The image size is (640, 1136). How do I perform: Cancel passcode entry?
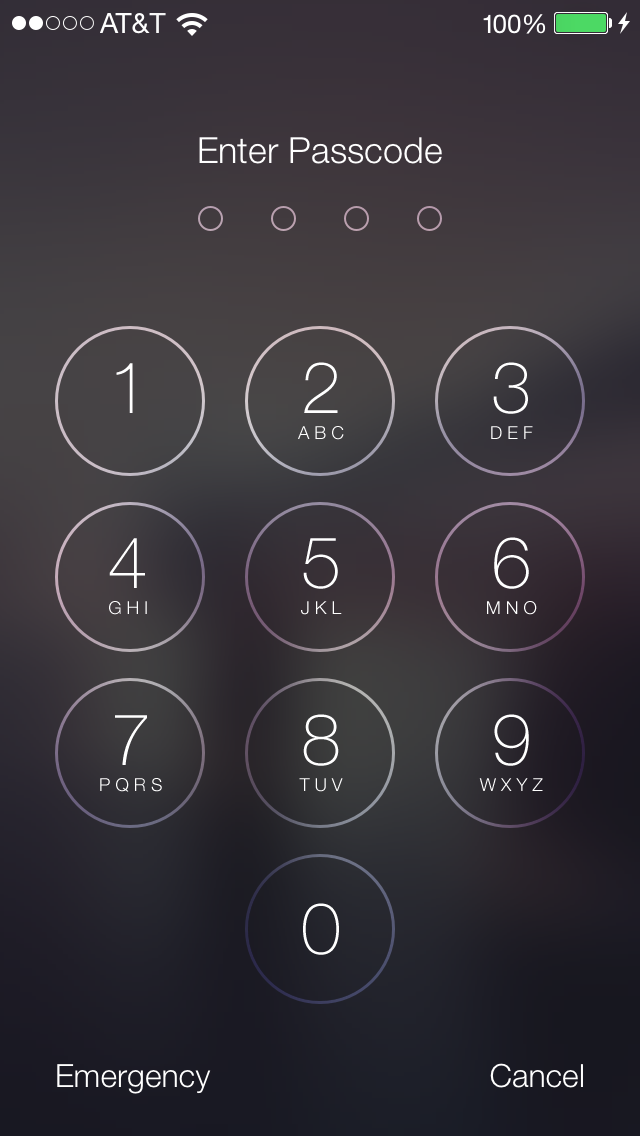coord(537,1077)
